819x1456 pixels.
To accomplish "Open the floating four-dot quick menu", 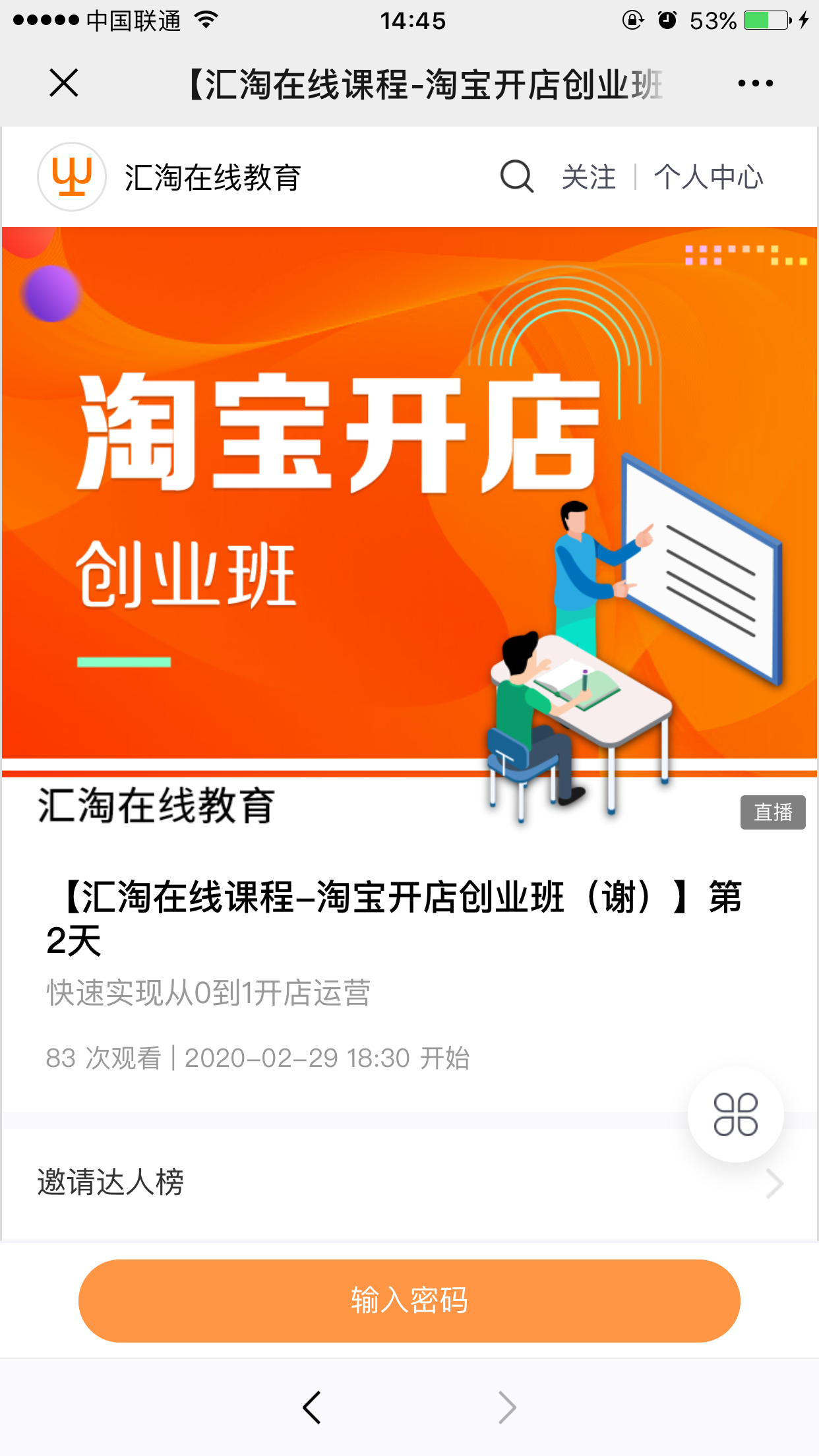I will pos(736,1114).
